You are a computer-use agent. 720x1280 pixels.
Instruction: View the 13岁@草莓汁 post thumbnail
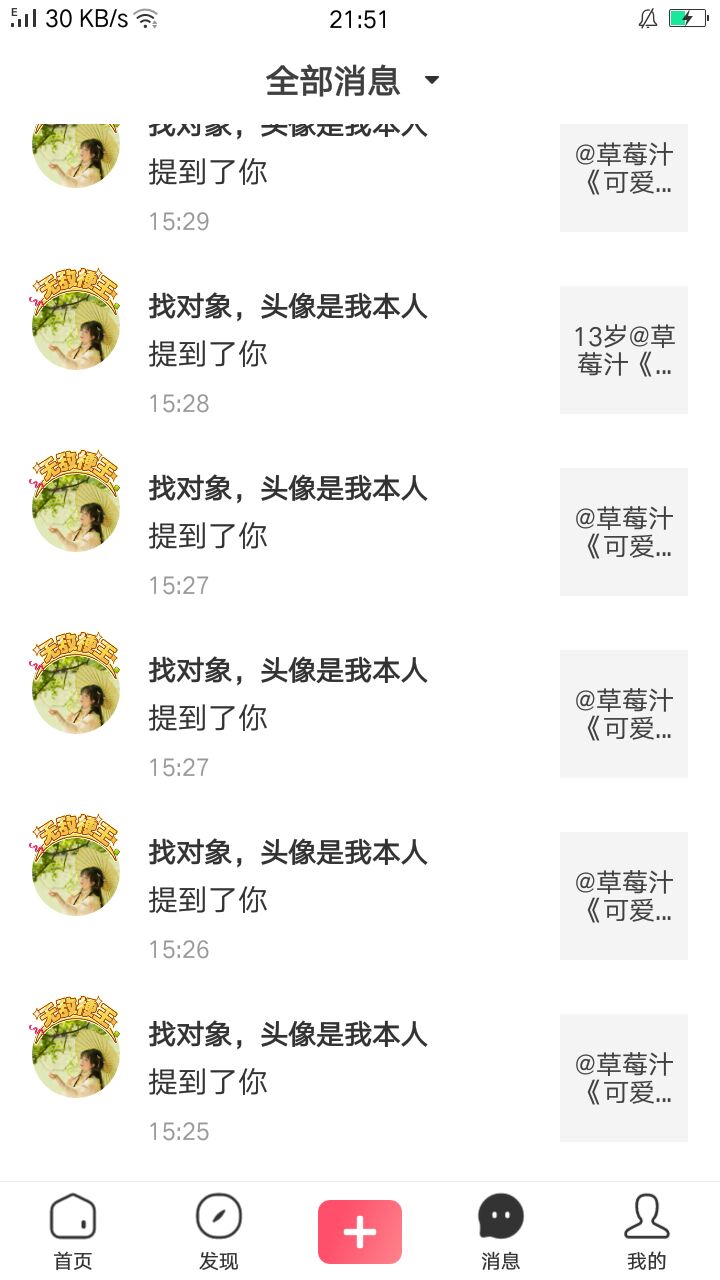(x=624, y=350)
